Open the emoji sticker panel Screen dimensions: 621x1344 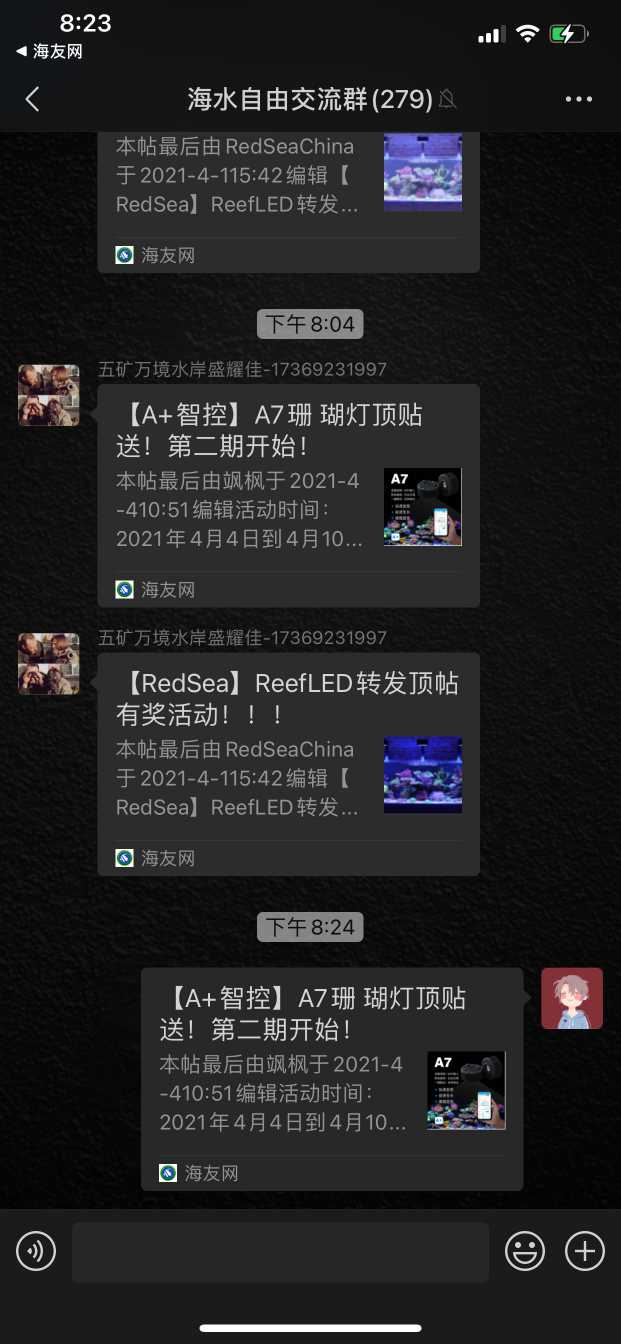525,1251
